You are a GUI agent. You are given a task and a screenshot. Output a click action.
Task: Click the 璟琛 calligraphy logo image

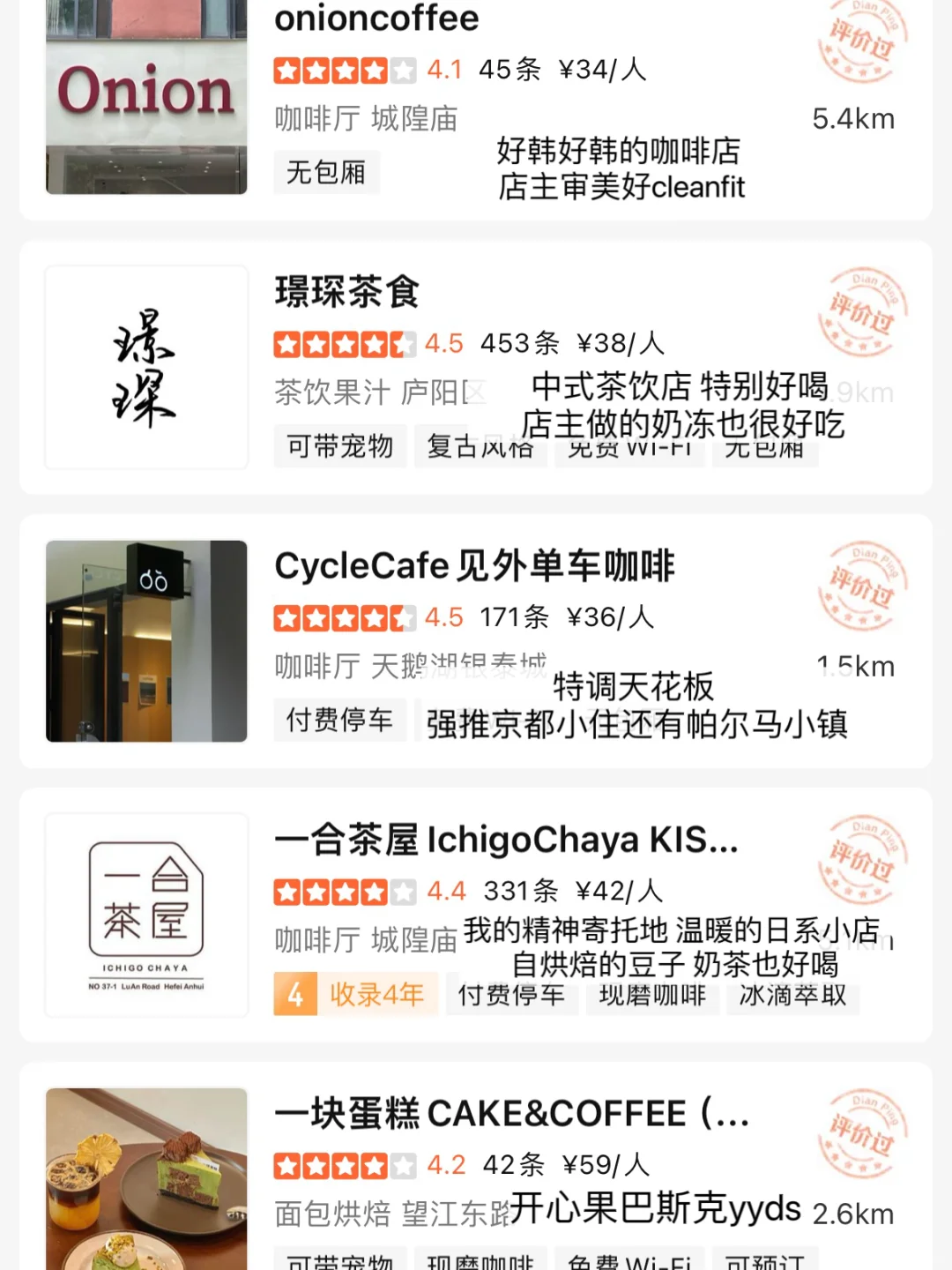[145, 367]
